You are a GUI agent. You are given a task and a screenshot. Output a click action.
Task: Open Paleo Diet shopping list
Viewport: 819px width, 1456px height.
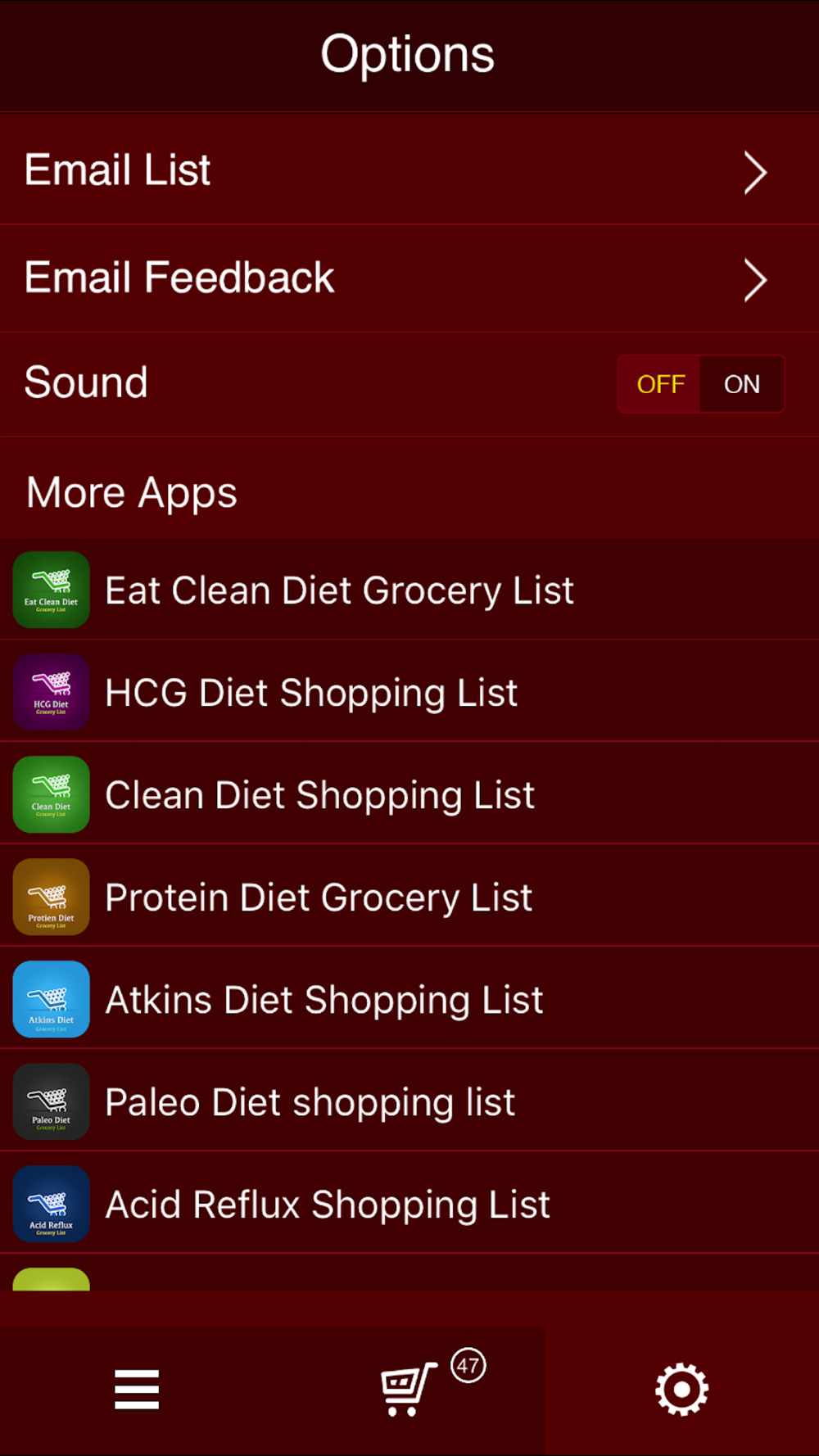409,1101
